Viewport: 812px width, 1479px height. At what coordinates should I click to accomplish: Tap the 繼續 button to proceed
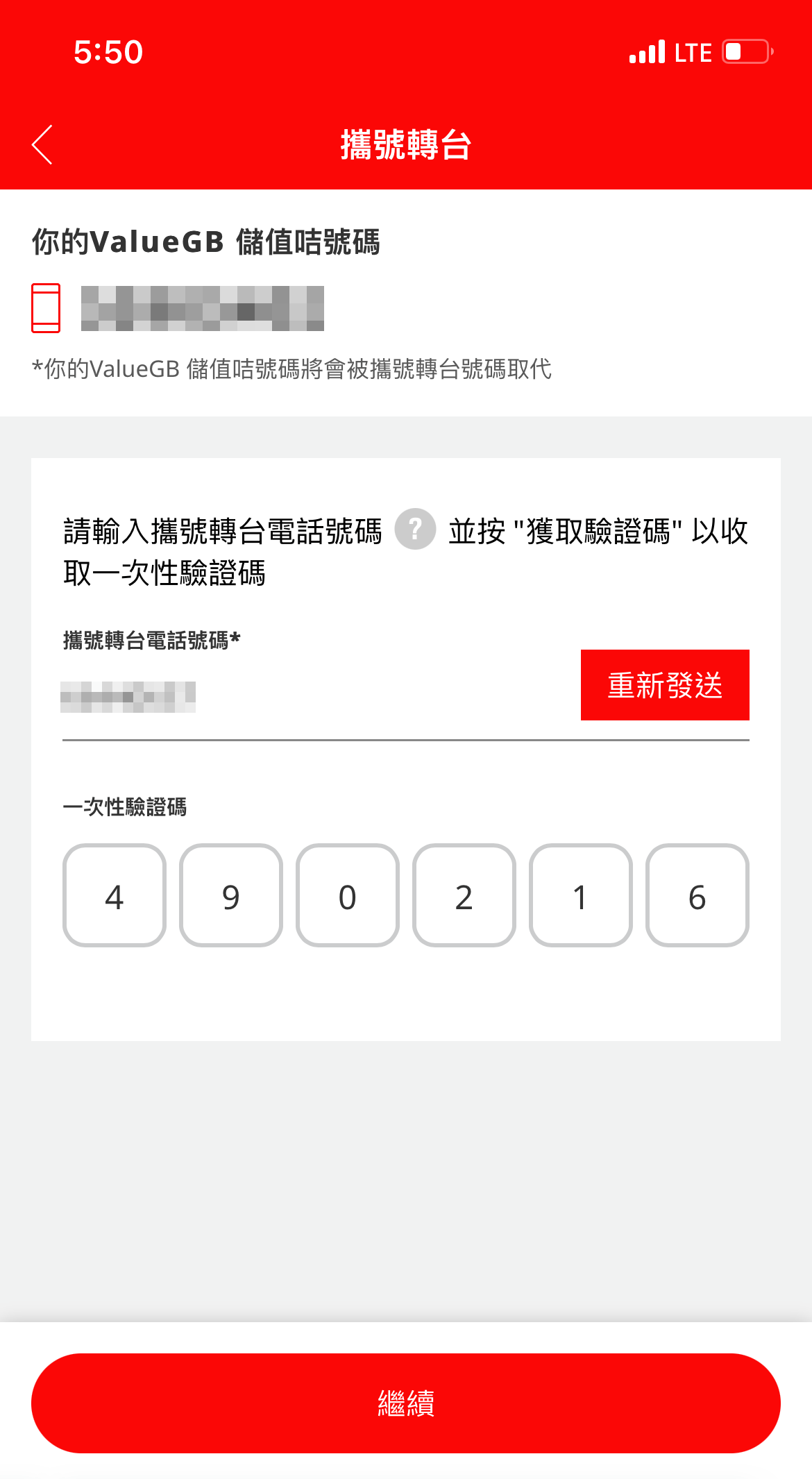click(x=406, y=1403)
